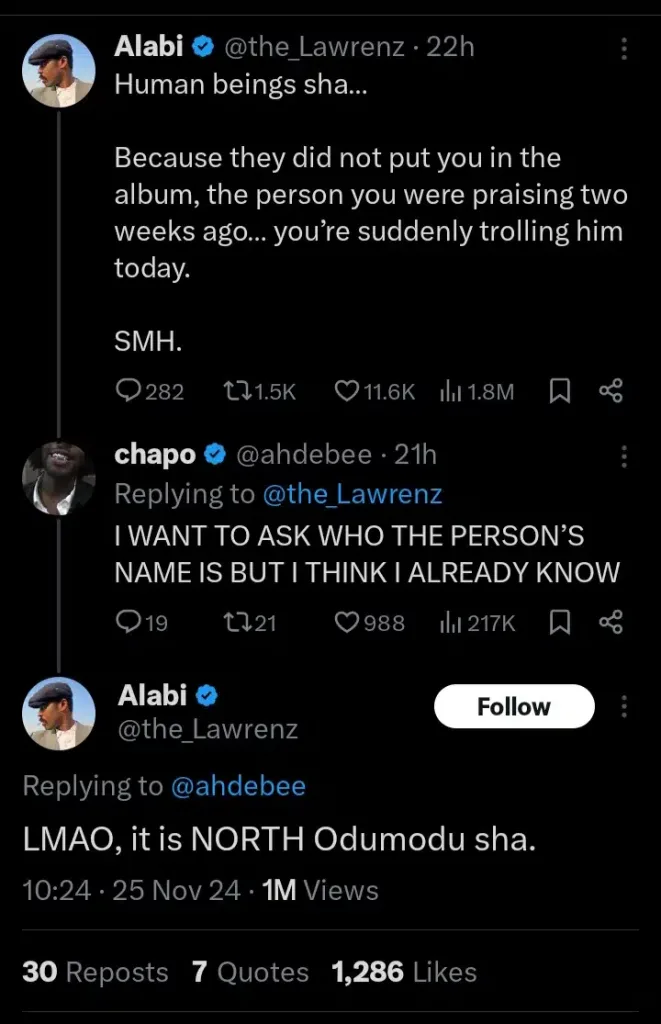
Task: Open overflow menu on chapo's reply
Action: (624, 456)
